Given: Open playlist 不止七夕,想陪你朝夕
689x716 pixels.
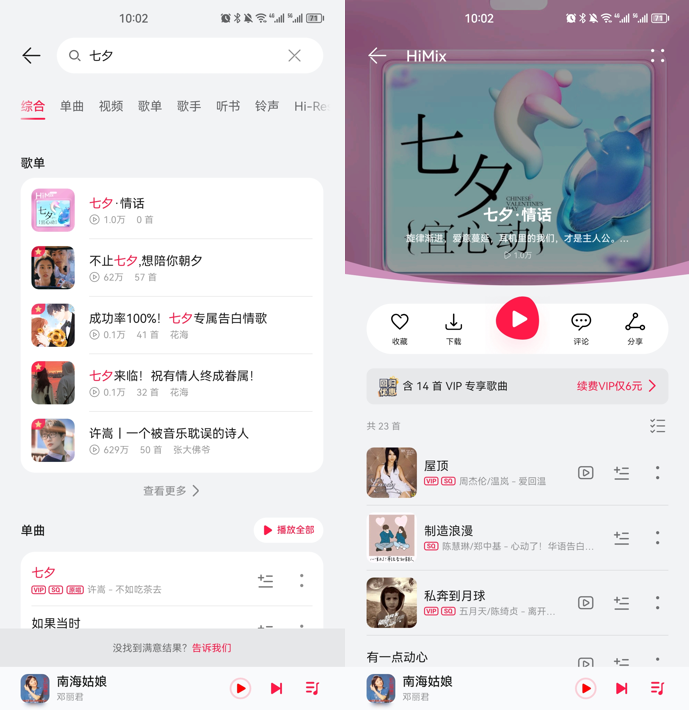Looking at the screenshot, I should click(x=171, y=267).
